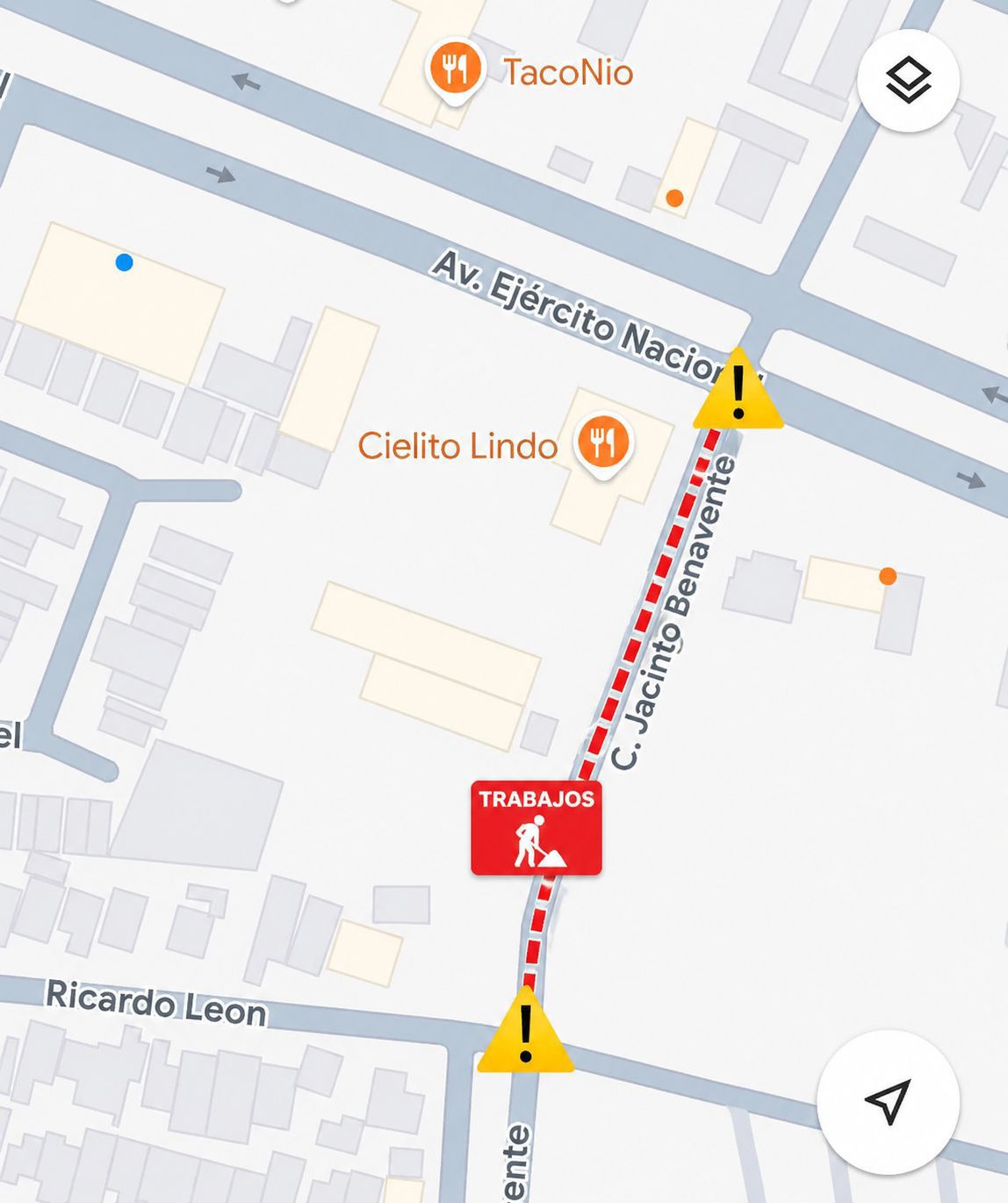Open the map layers button
This screenshot has width=1008, height=1203.
tap(908, 81)
